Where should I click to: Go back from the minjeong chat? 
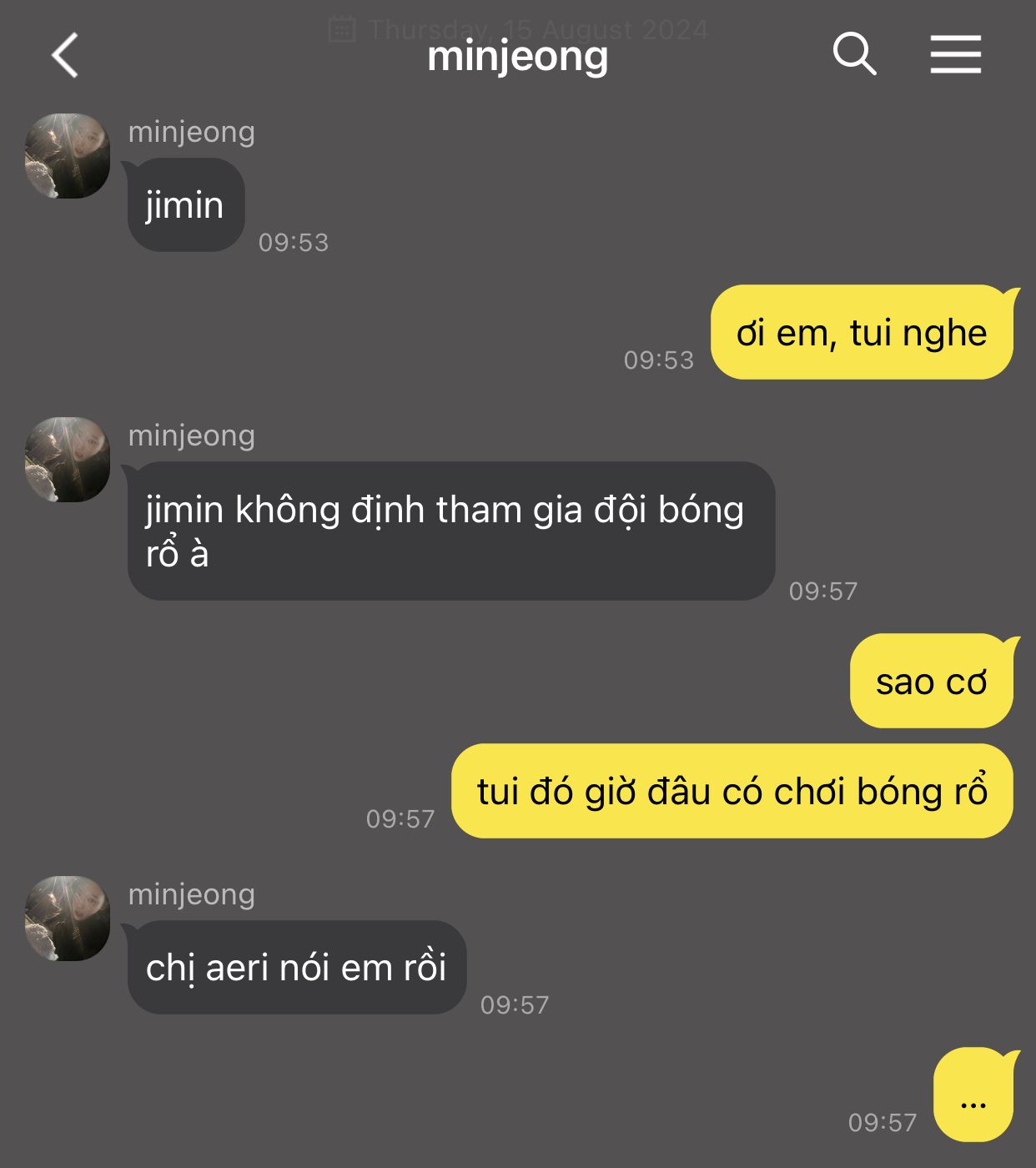coord(65,56)
